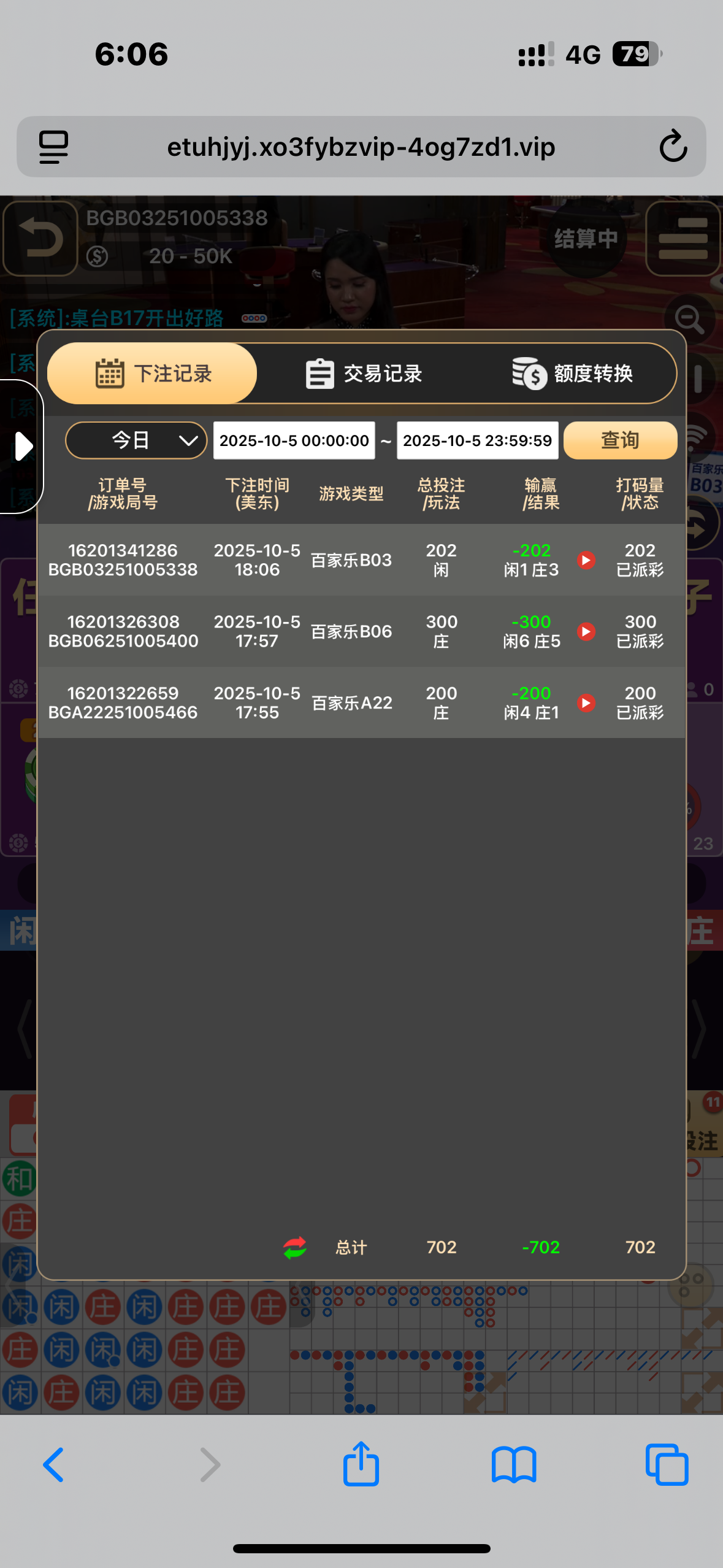
Task: Play replay for order 16201341286
Action: click(586, 560)
